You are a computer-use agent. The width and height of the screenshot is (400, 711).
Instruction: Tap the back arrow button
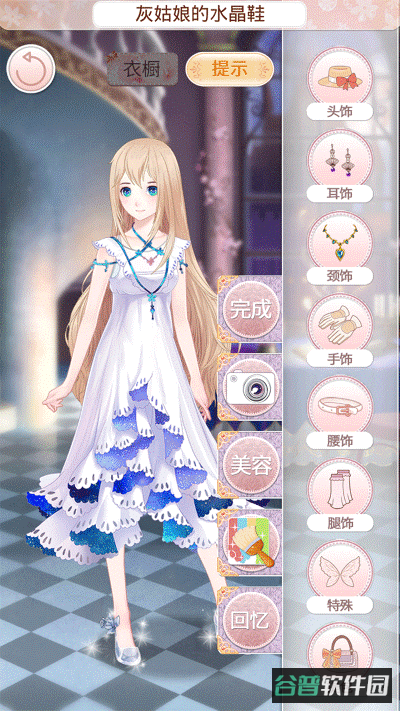[30, 70]
